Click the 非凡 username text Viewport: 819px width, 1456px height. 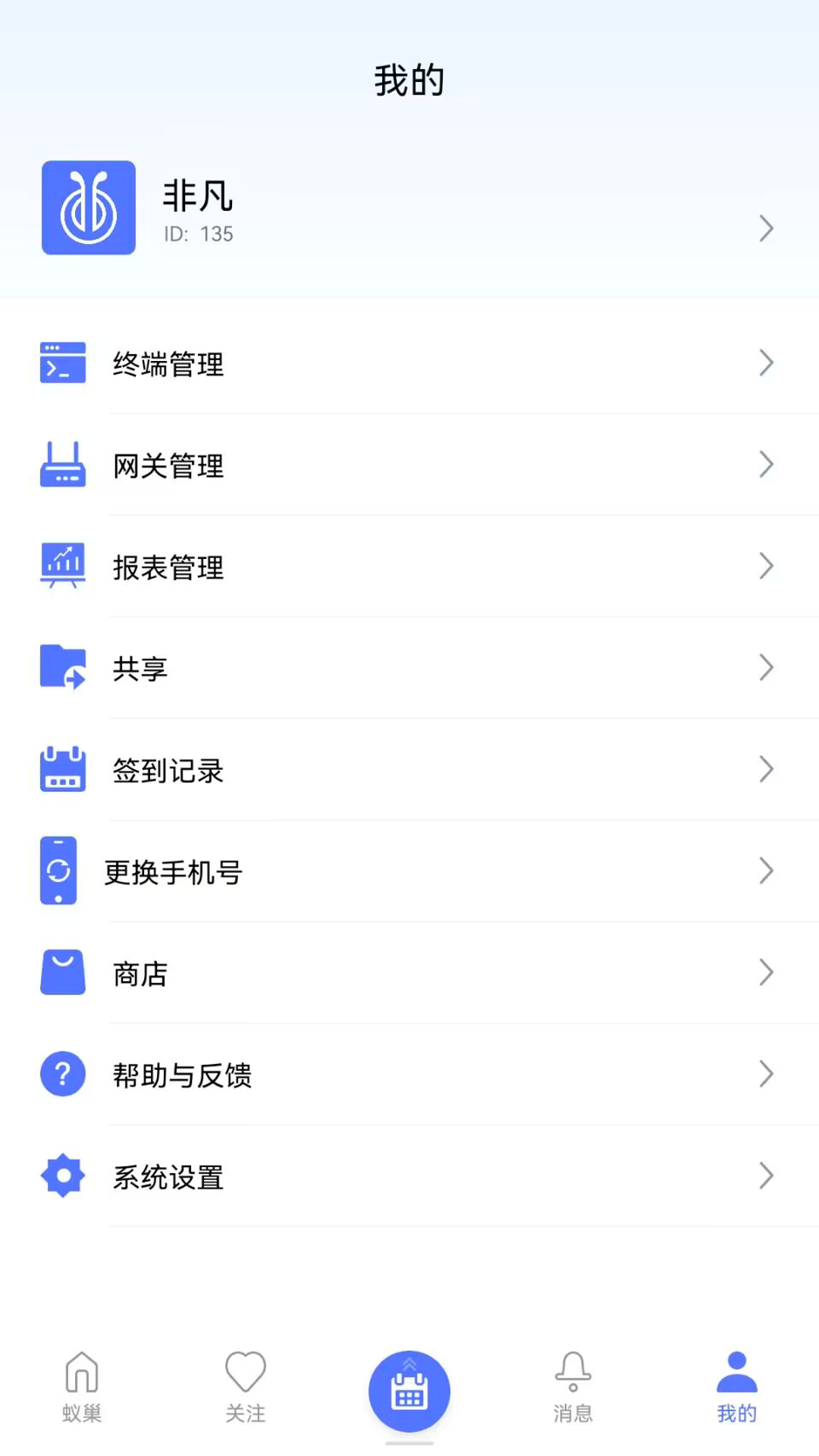pos(199,197)
